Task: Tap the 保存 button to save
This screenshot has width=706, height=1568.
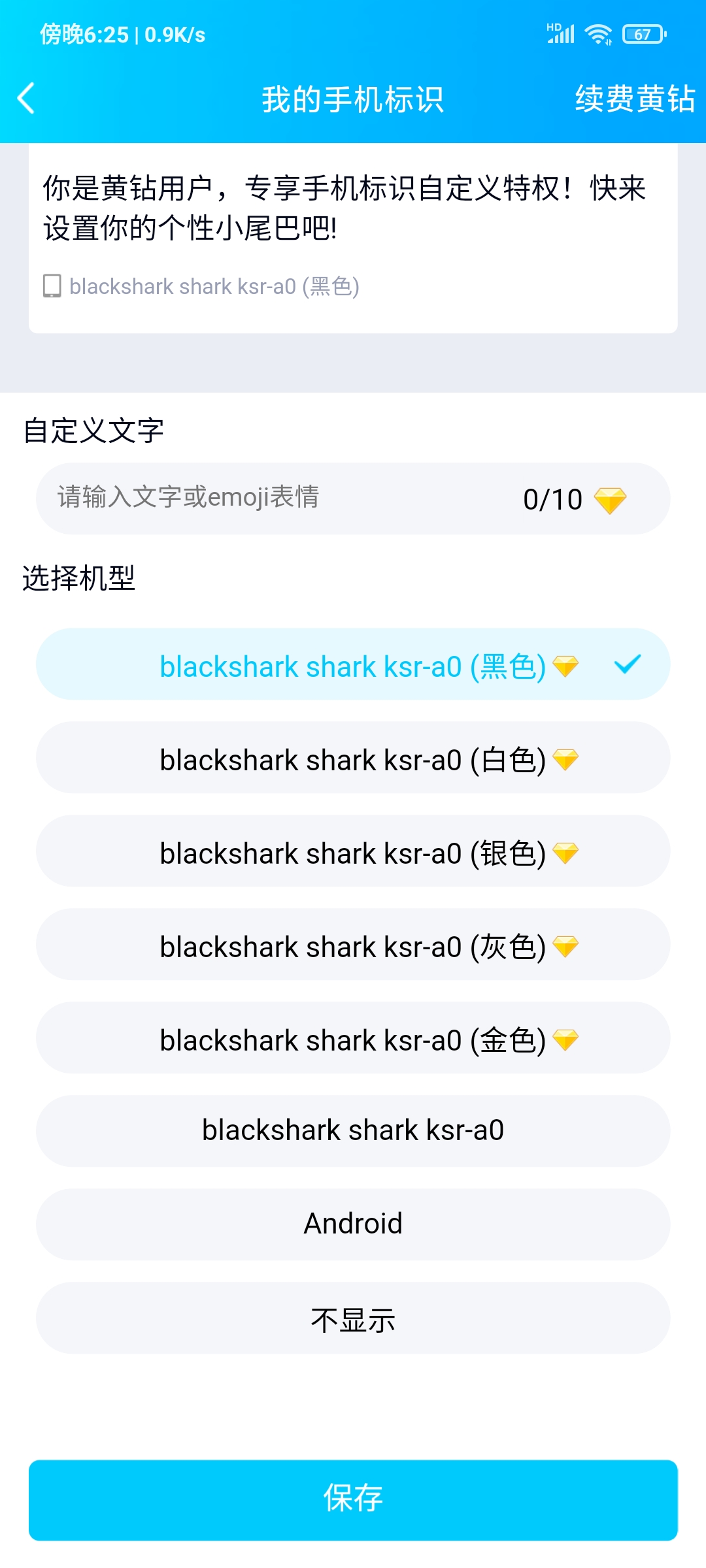Action: point(353,1500)
